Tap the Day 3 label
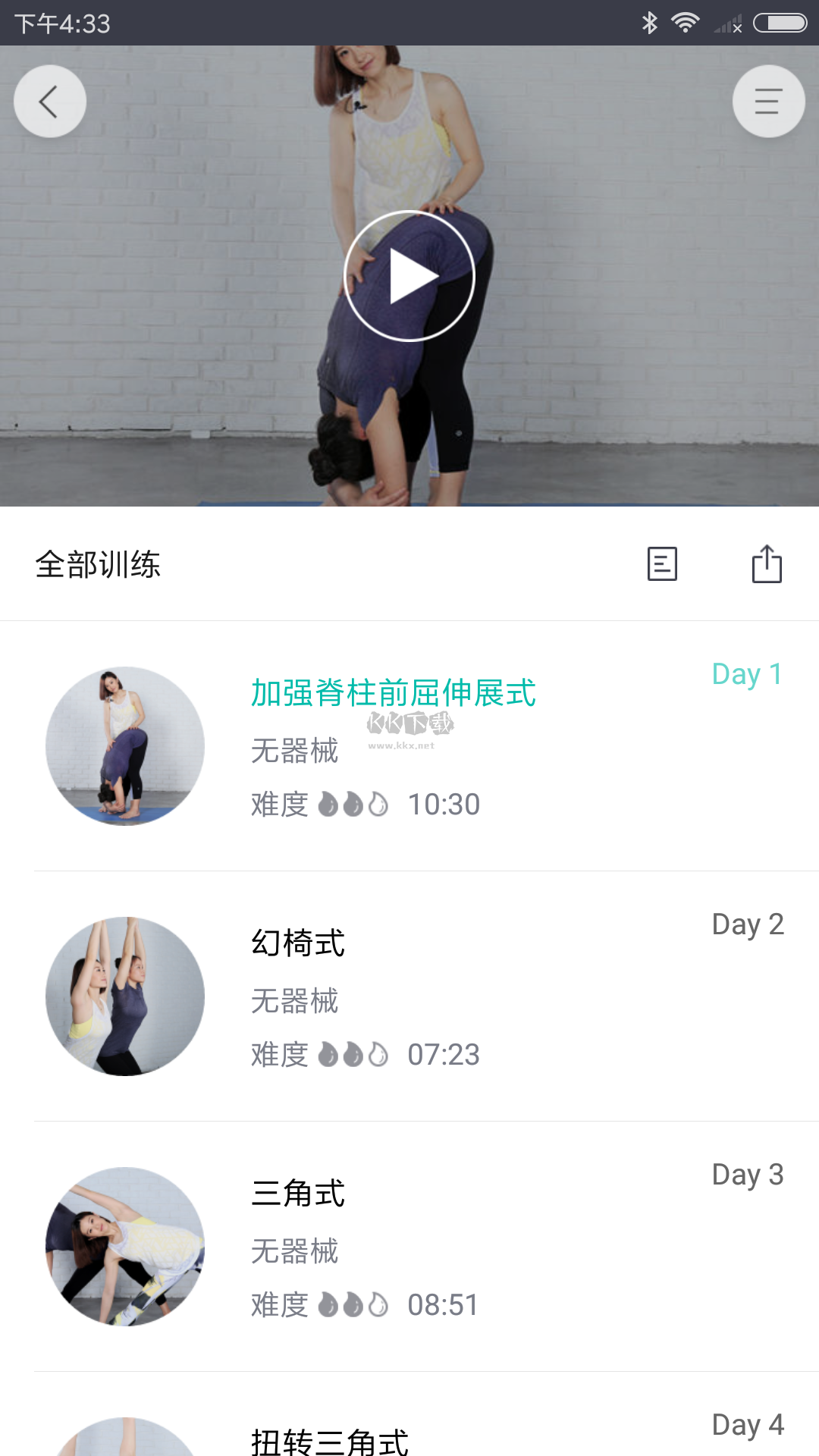The image size is (819, 1456). pos(748,1175)
